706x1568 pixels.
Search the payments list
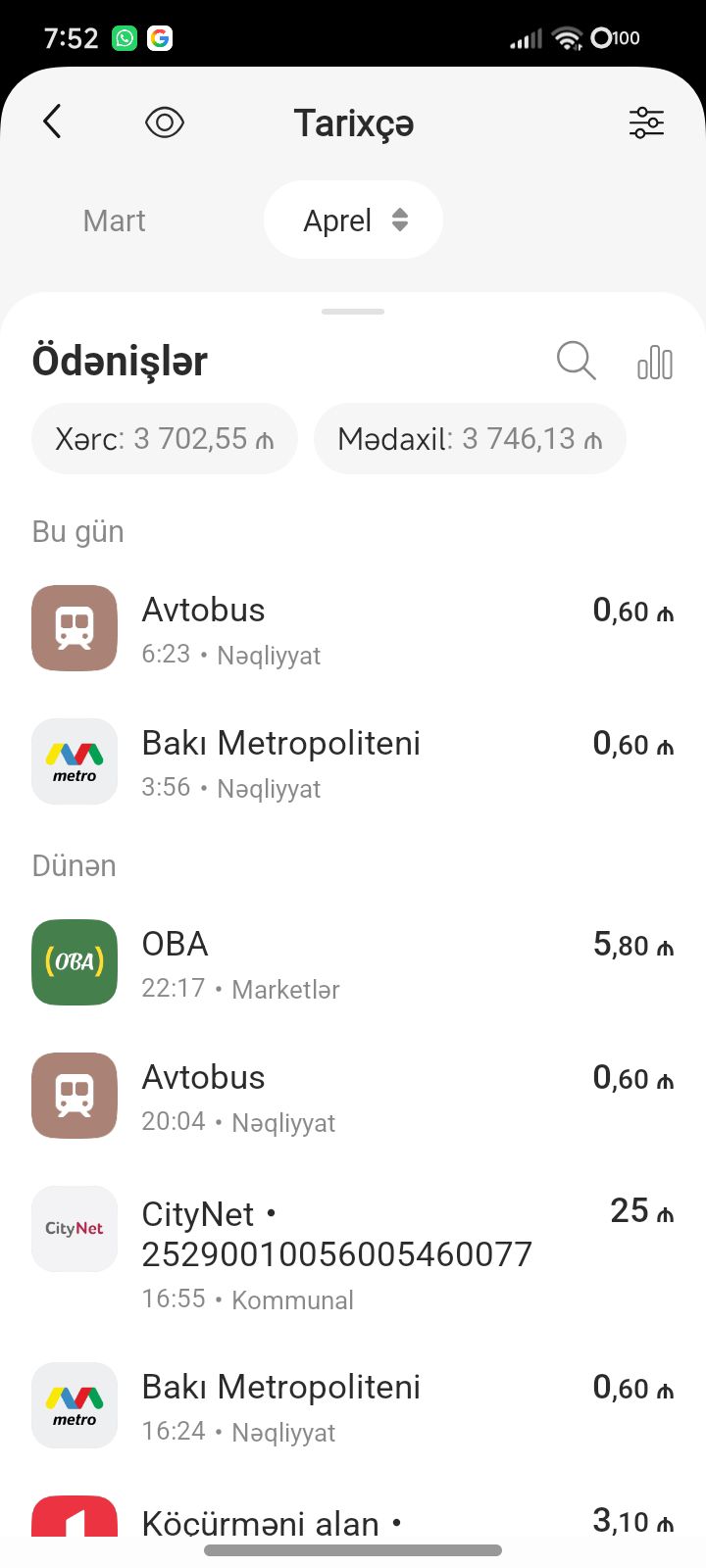click(576, 362)
